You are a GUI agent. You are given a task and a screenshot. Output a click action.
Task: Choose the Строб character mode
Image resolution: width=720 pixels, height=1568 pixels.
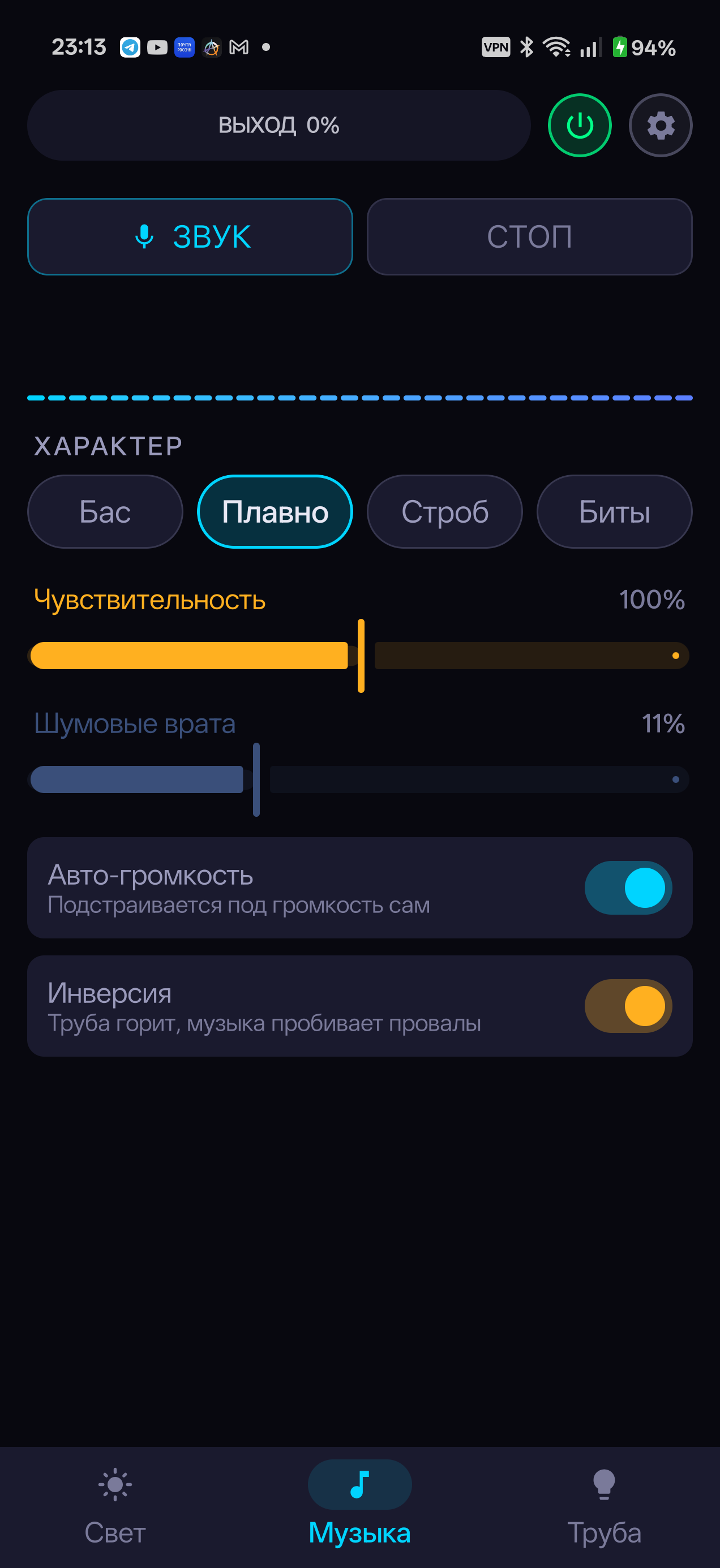[x=445, y=512]
